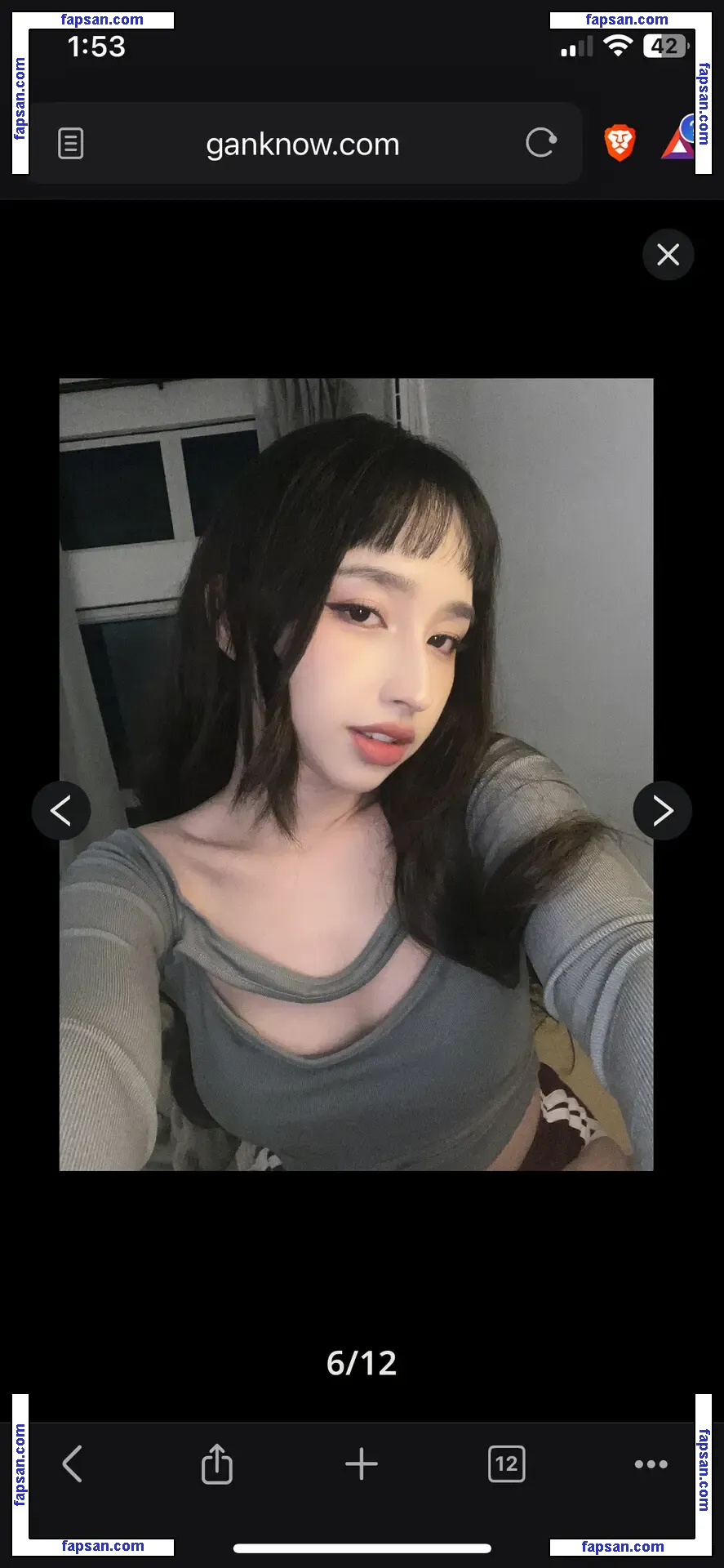Reload the ganknow.com page
The image size is (724, 1568).
[x=540, y=144]
